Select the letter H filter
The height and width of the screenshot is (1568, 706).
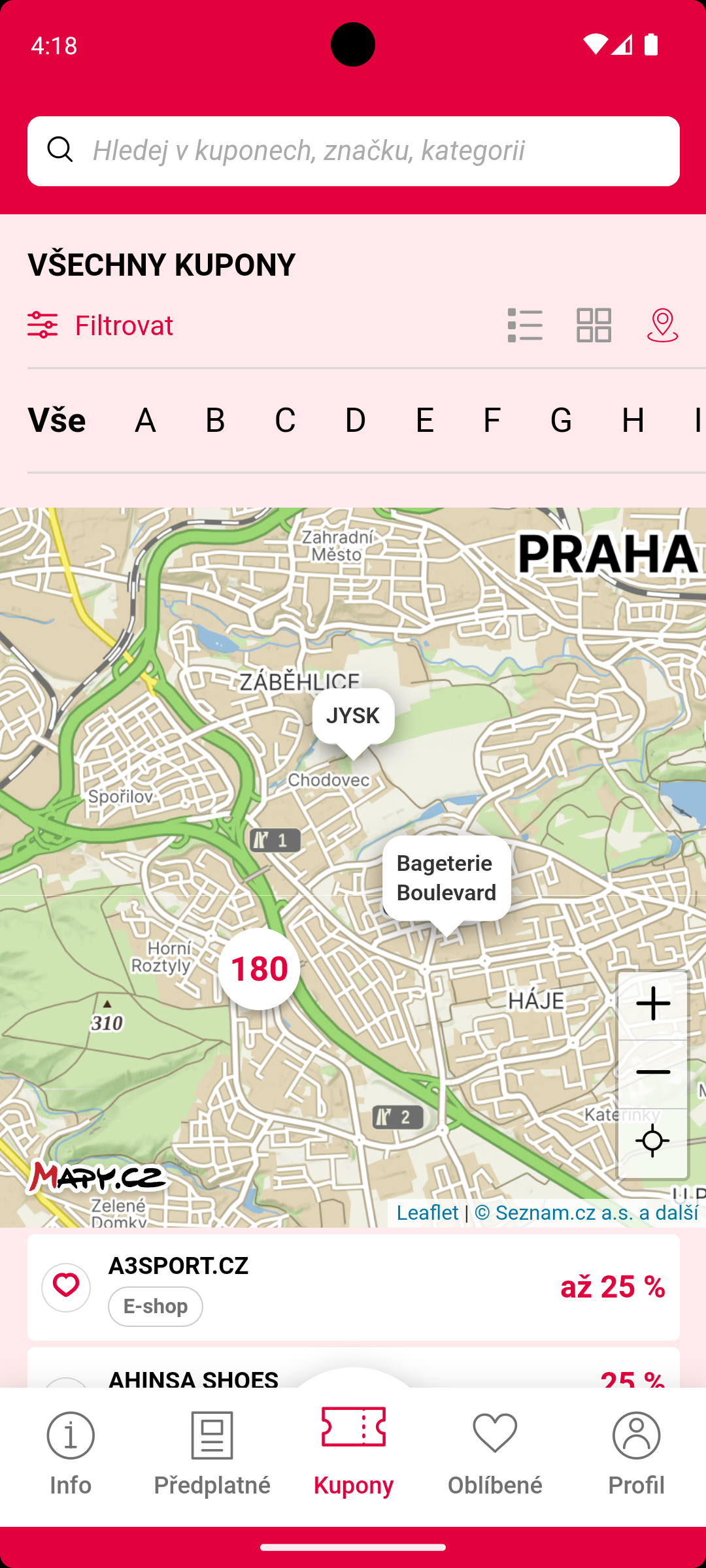pyautogui.click(x=632, y=420)
